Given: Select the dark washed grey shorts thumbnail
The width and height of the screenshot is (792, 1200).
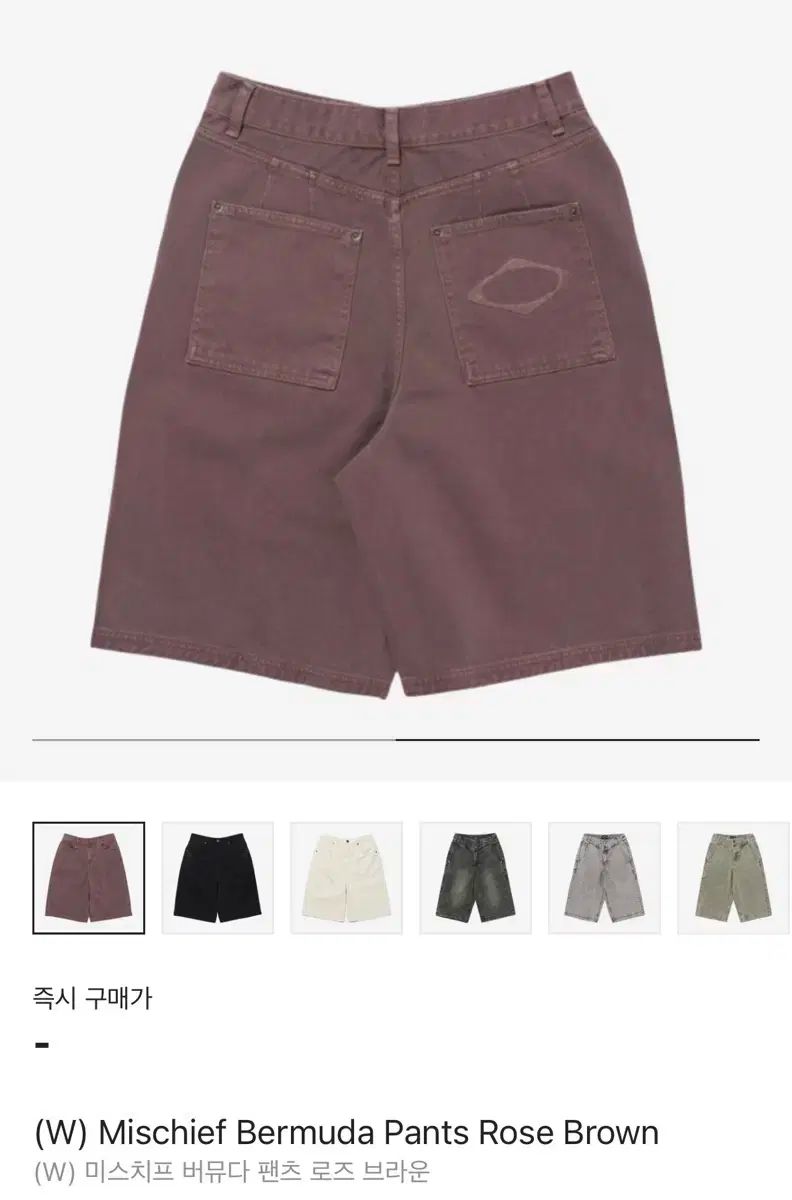Looking at the screenshot, I should (x=475, y=878).
